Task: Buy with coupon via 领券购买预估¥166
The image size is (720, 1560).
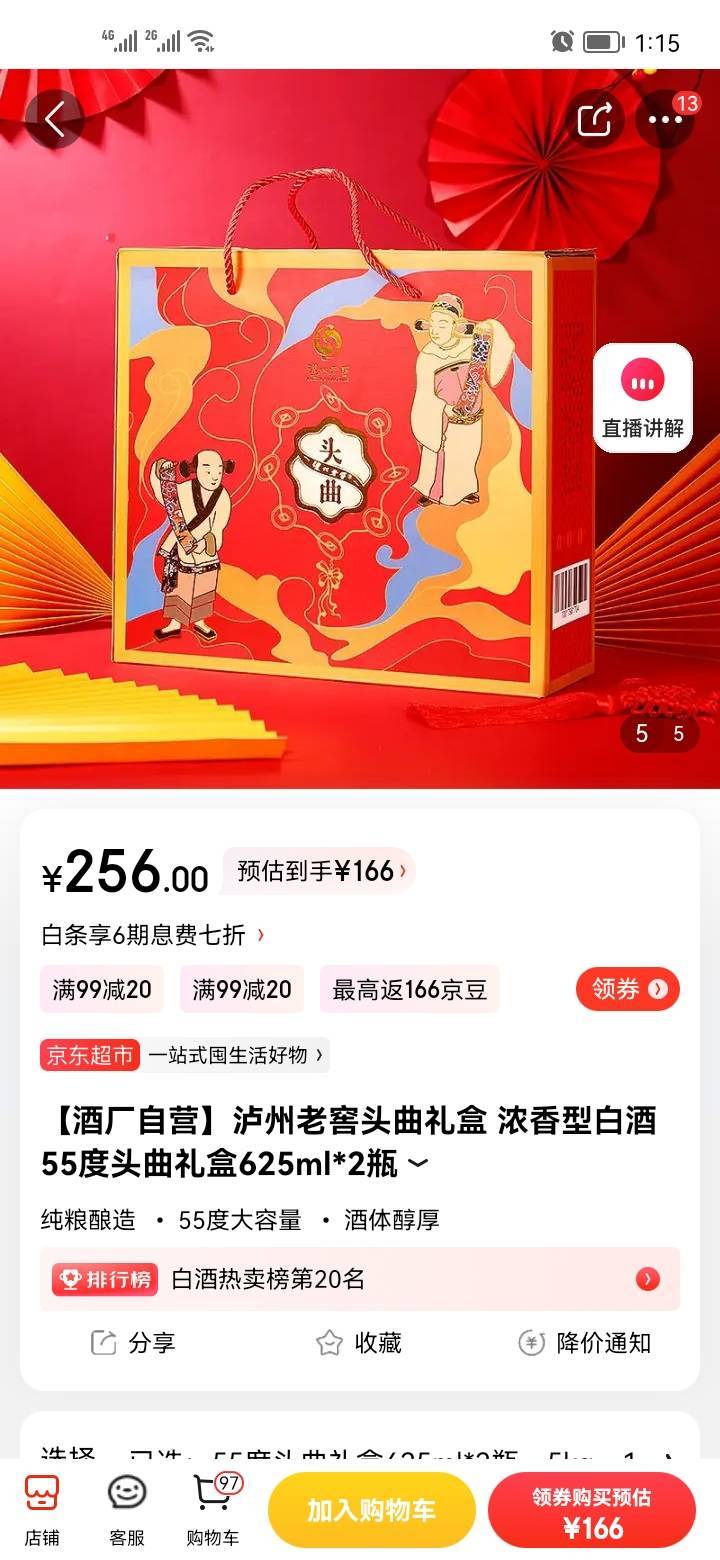Action: pyautogui.click(x=592, y=1510)
